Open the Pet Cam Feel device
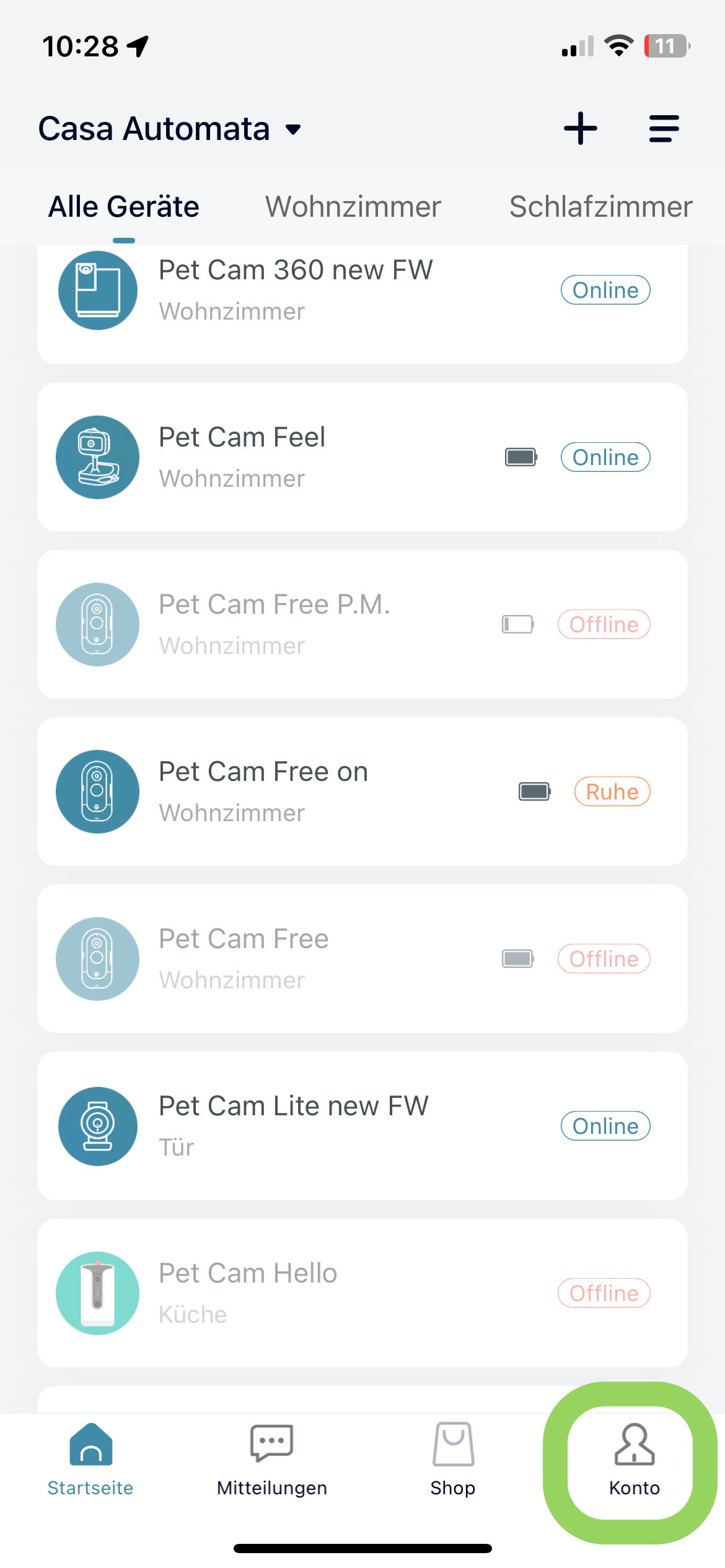725x1568 pixels. [x=362, y=457]
